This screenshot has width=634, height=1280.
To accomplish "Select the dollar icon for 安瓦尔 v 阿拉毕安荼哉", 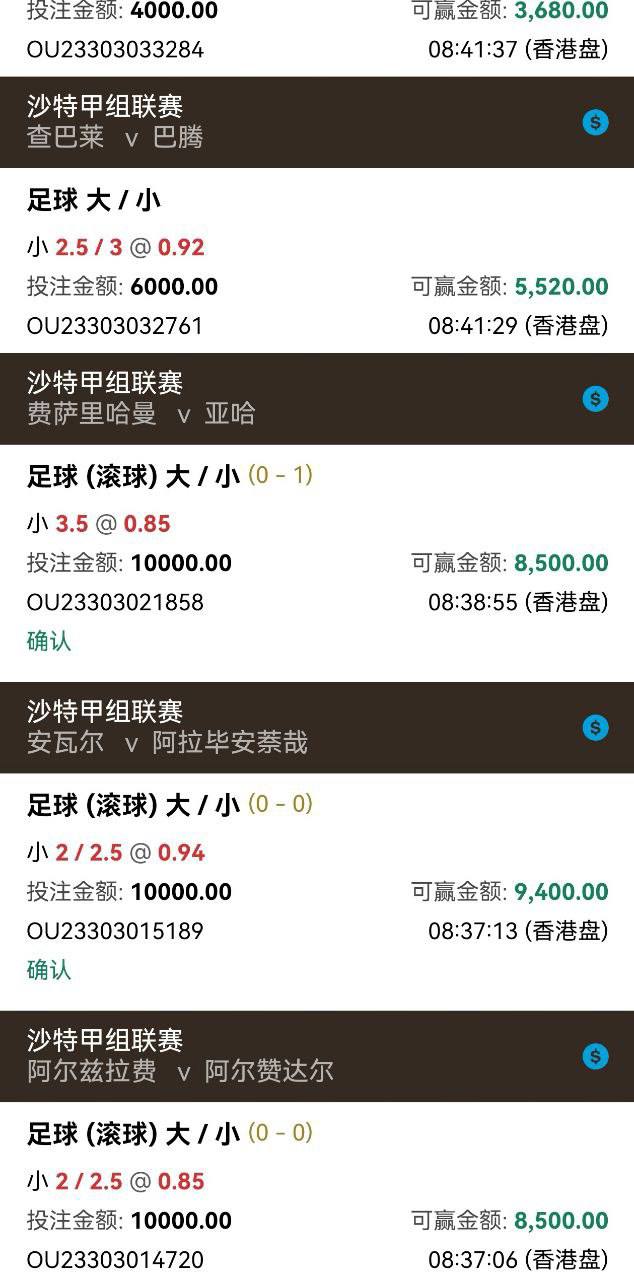I will pyautogui.click(x=596, y=728).
